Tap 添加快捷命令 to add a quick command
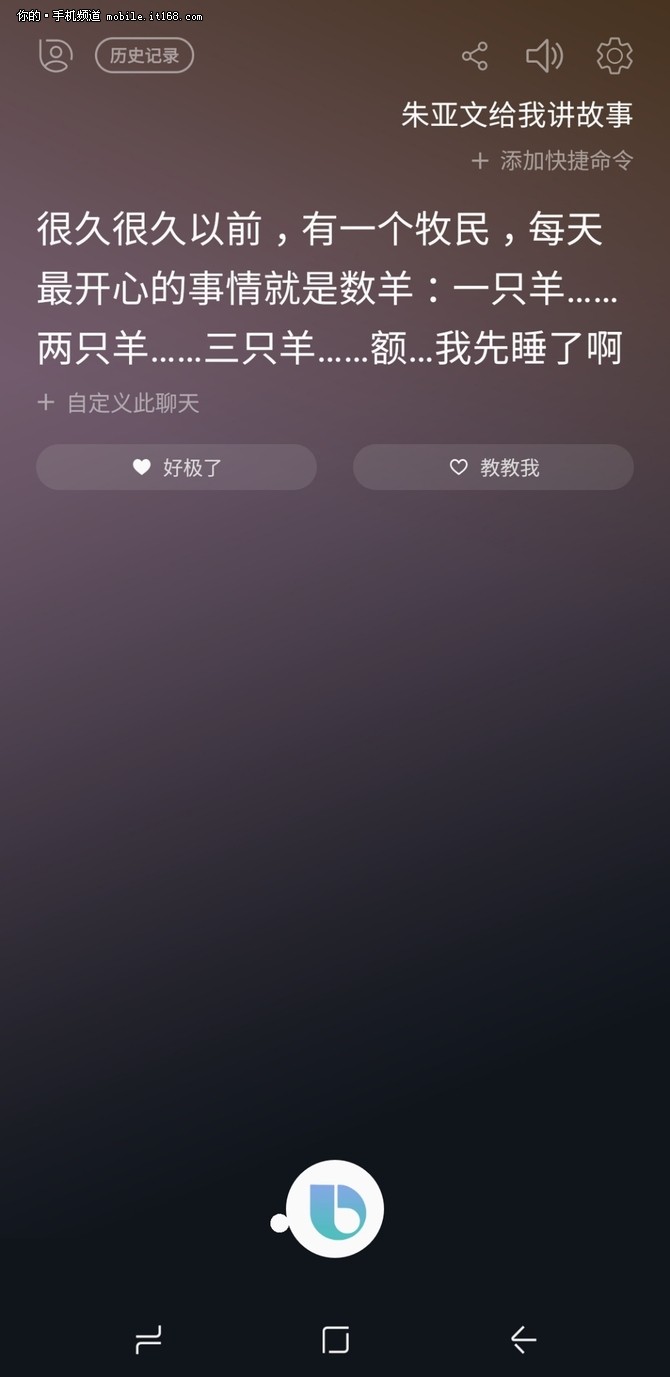 point(553,160)
